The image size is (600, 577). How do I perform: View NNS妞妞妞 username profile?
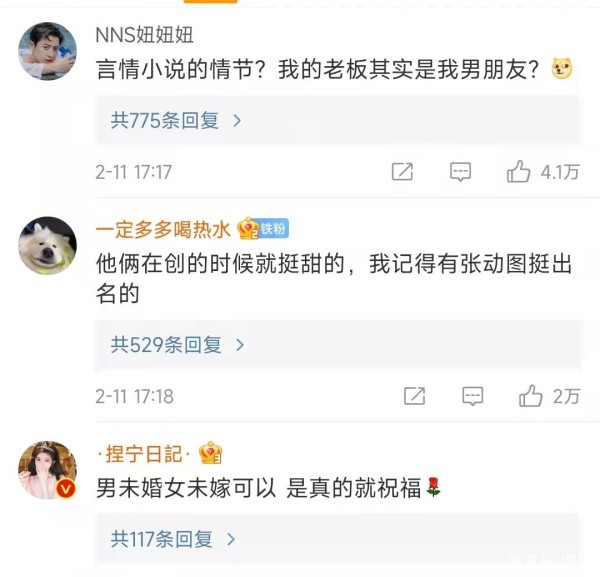pyautogui.click(x=144, y=35)
